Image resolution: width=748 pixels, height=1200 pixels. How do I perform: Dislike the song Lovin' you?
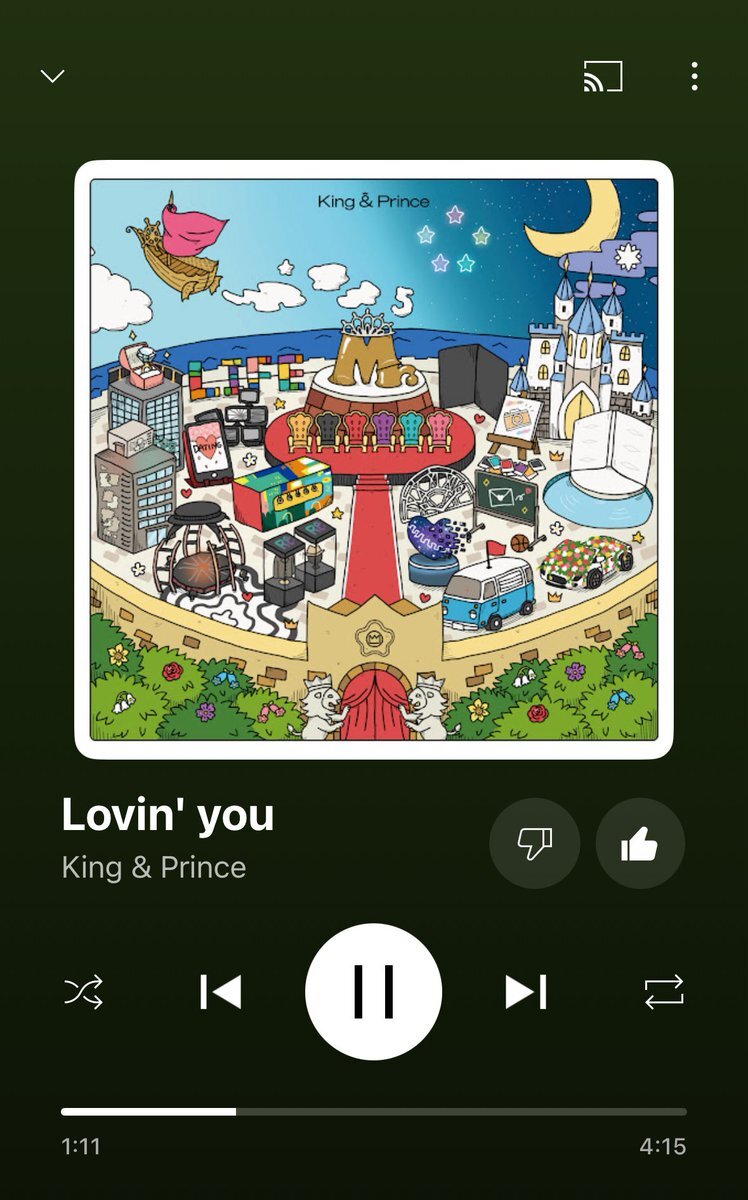coord(534,844)
